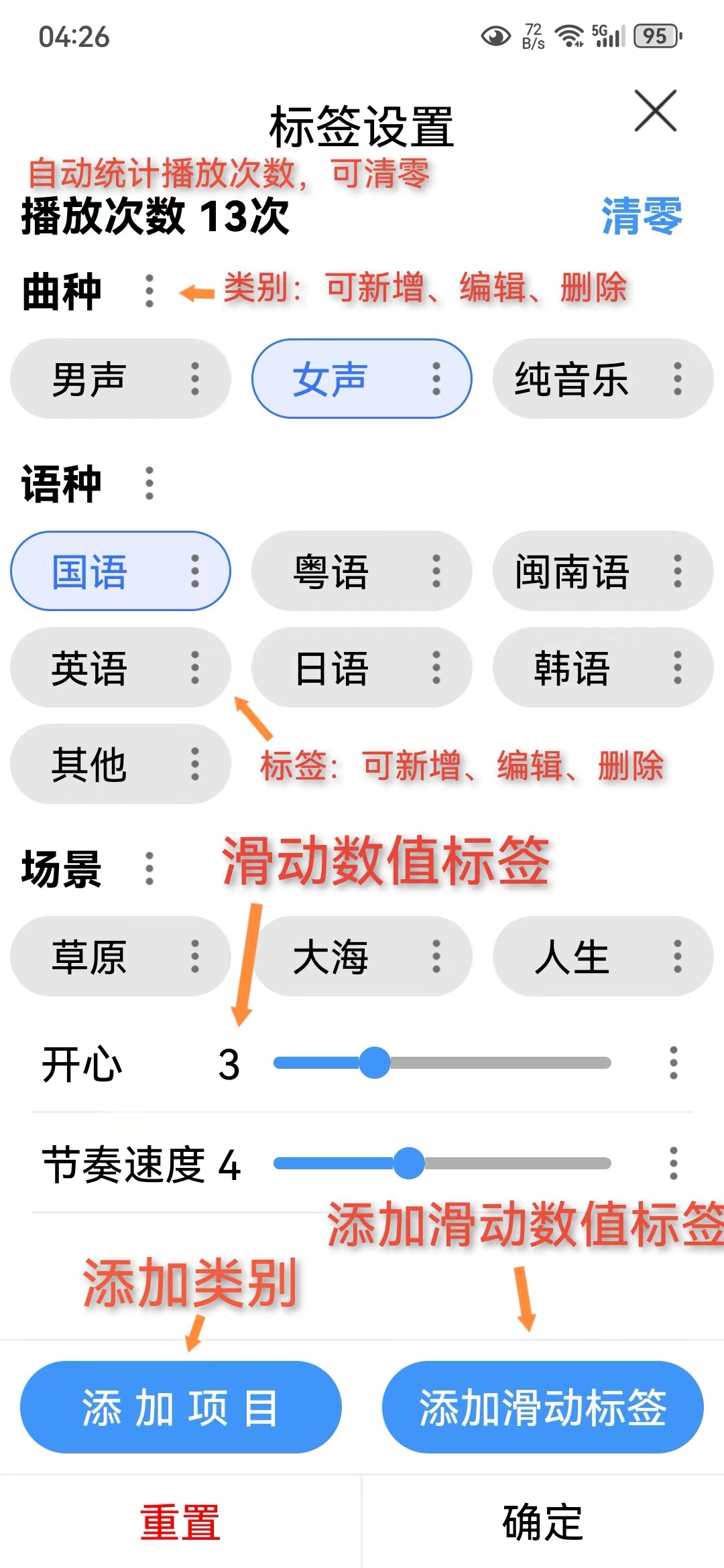Open the three-dot menu next to 曲种
Viewport: 724px width, 1568px height.
pos(149,291)
